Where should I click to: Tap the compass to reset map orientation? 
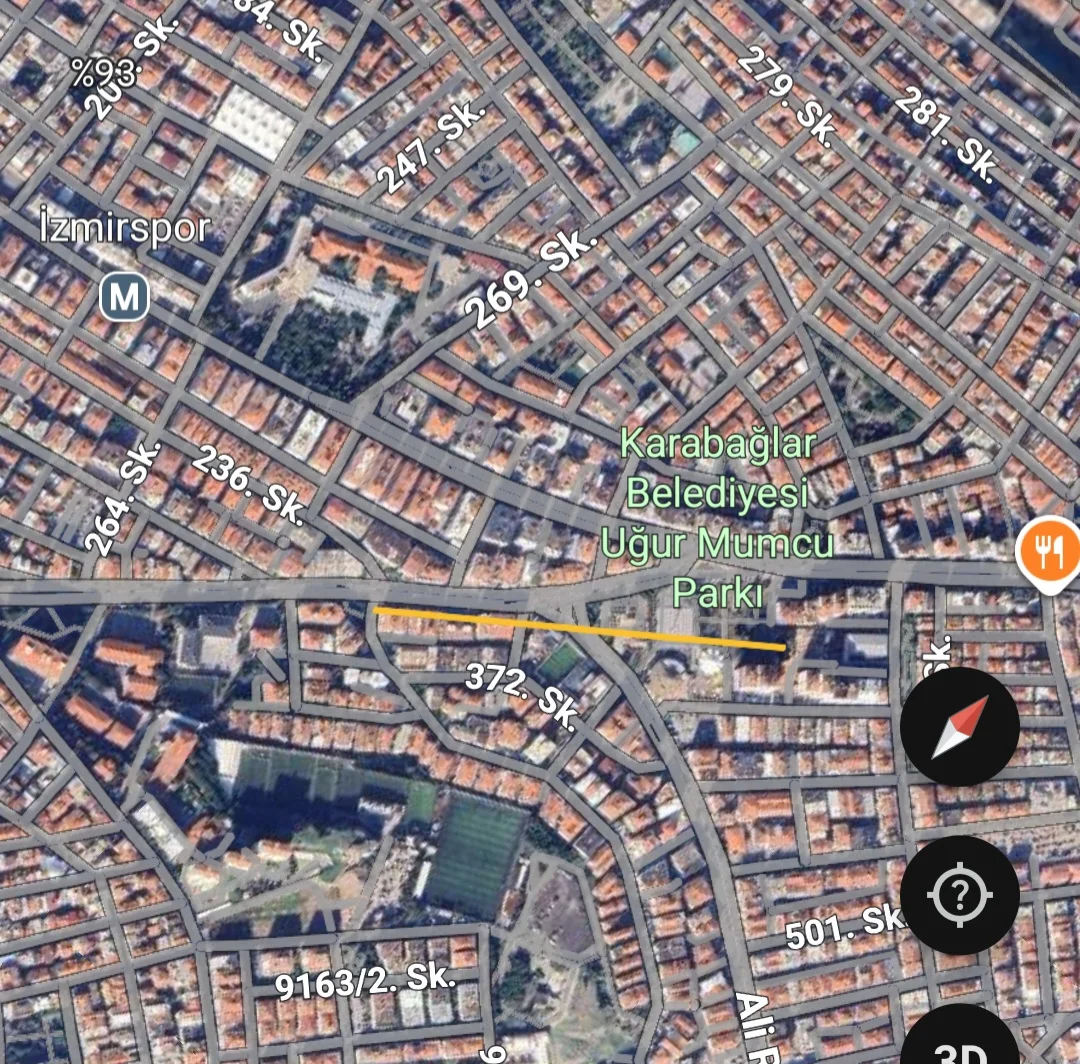pyautogui.click(x=959, y=727)
